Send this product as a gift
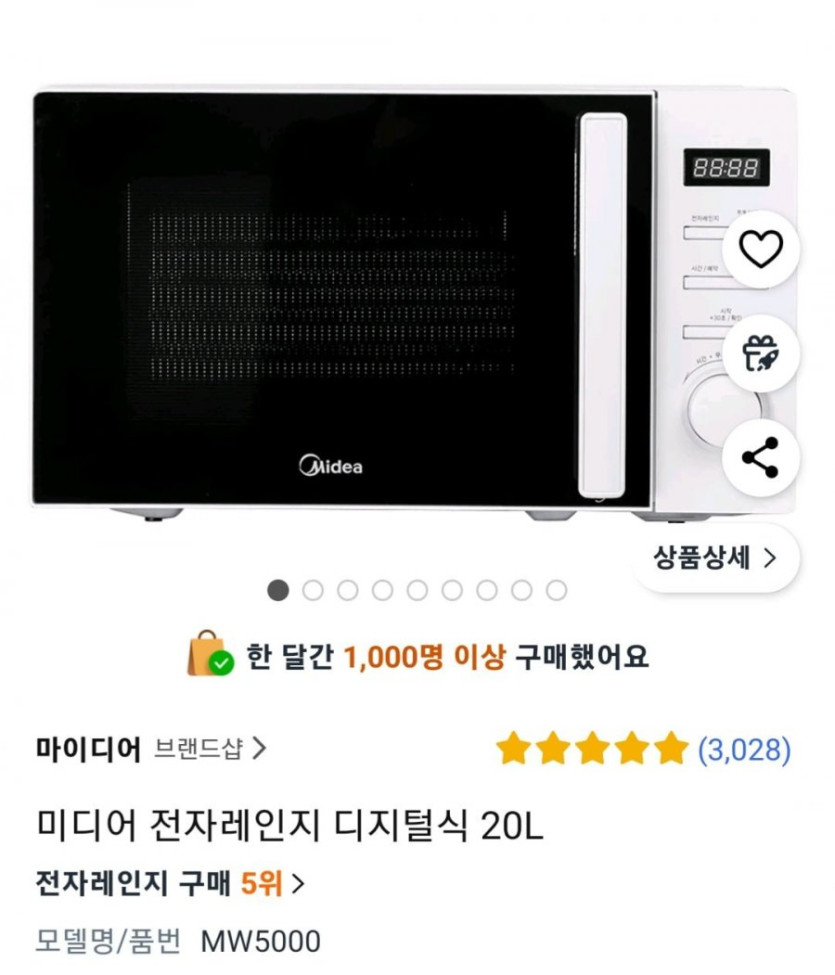Image resolution: width=835 pixels, height=975 pixels. [x=760, y=353]
